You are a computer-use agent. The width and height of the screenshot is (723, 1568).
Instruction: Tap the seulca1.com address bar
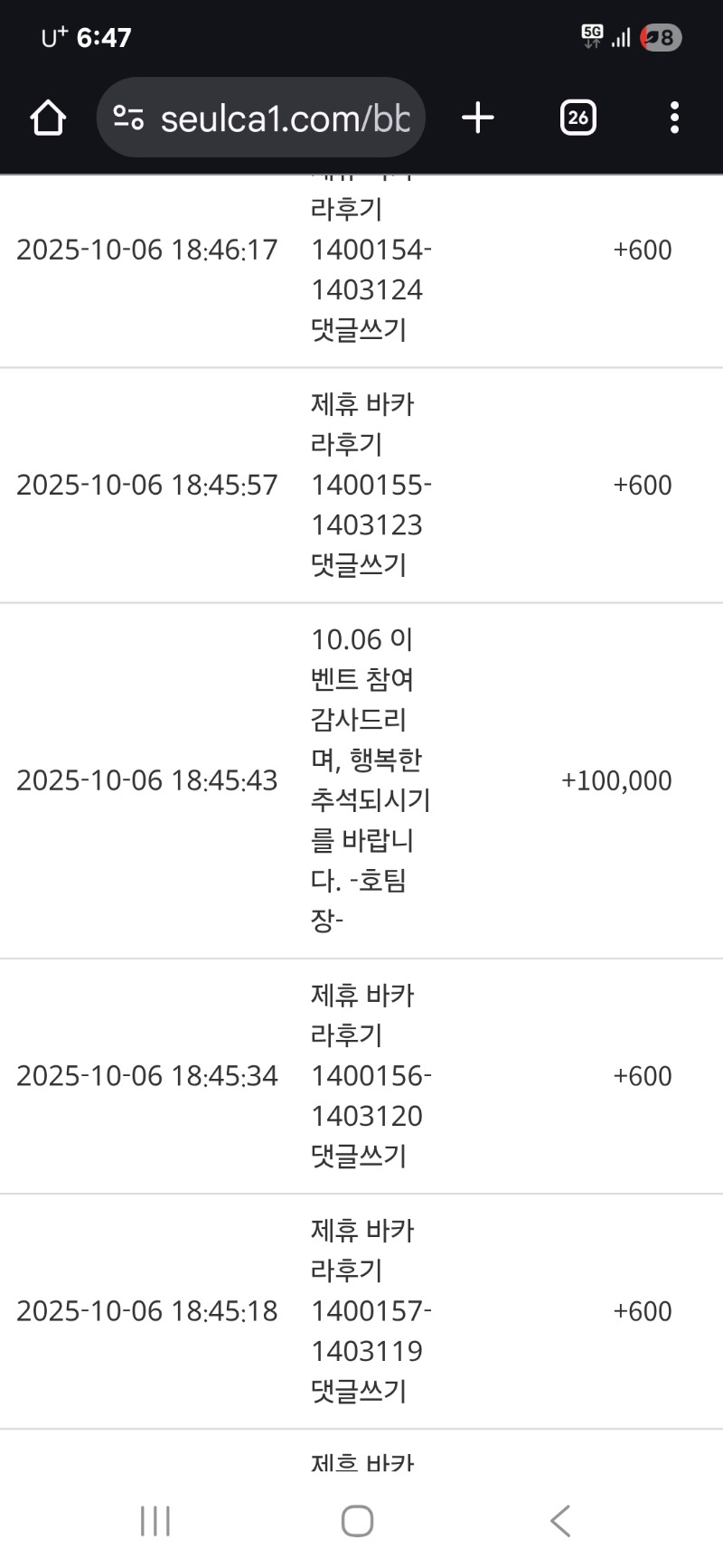[285, 118]
